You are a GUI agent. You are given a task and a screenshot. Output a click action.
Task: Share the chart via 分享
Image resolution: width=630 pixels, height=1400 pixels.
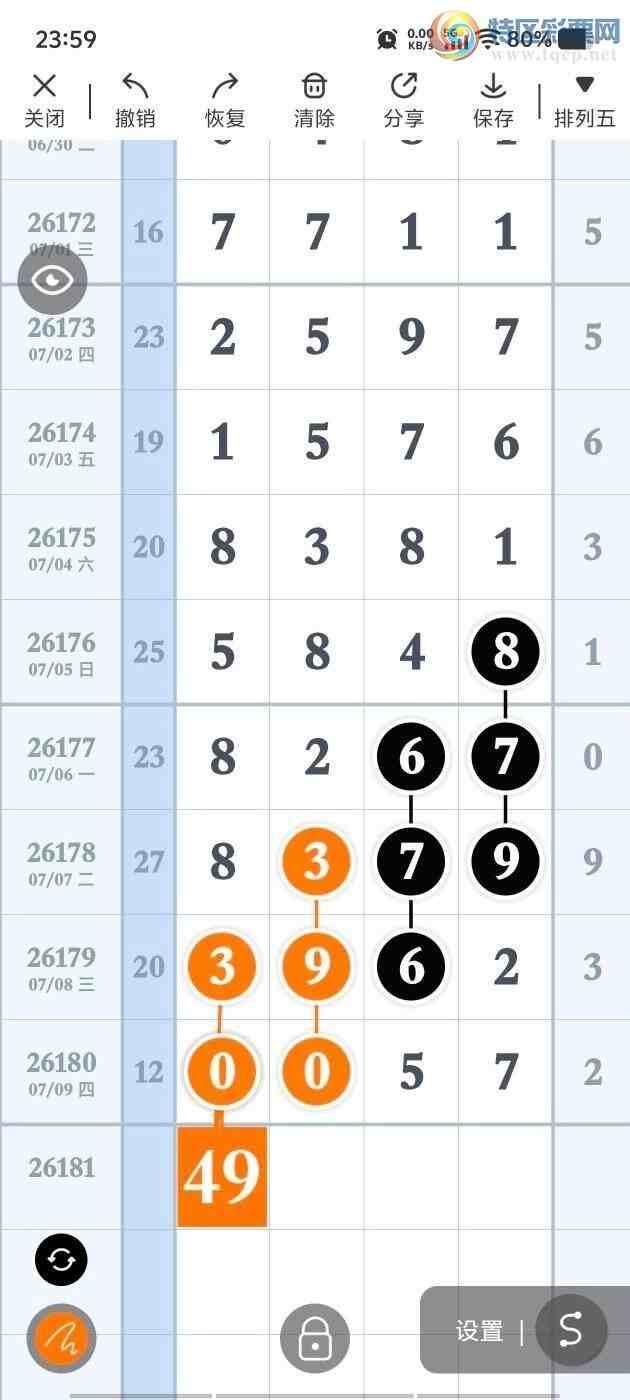[x=404, y=101]
